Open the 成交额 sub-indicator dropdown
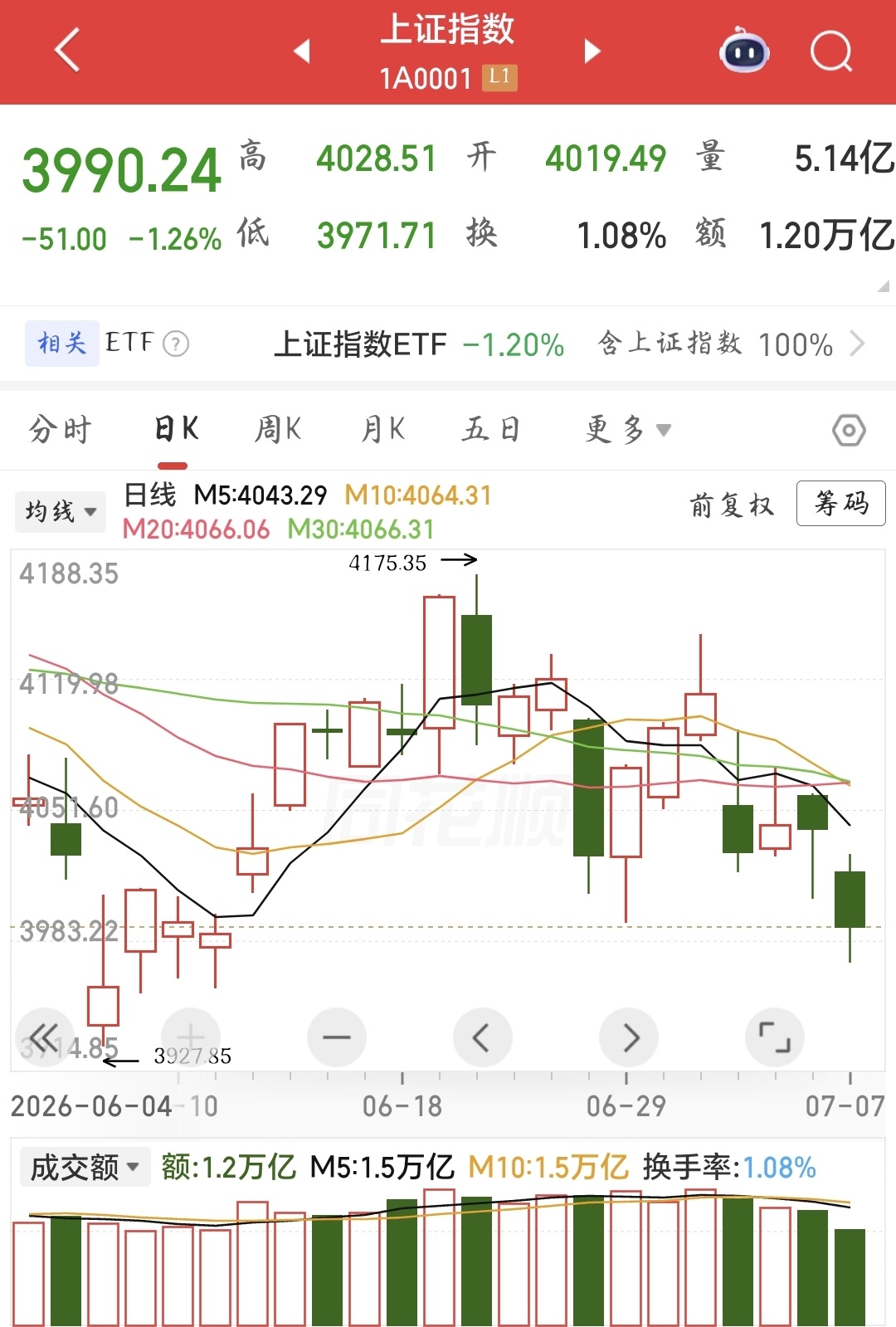Viewport: 896px width, 1327px height. (85, 1168)
